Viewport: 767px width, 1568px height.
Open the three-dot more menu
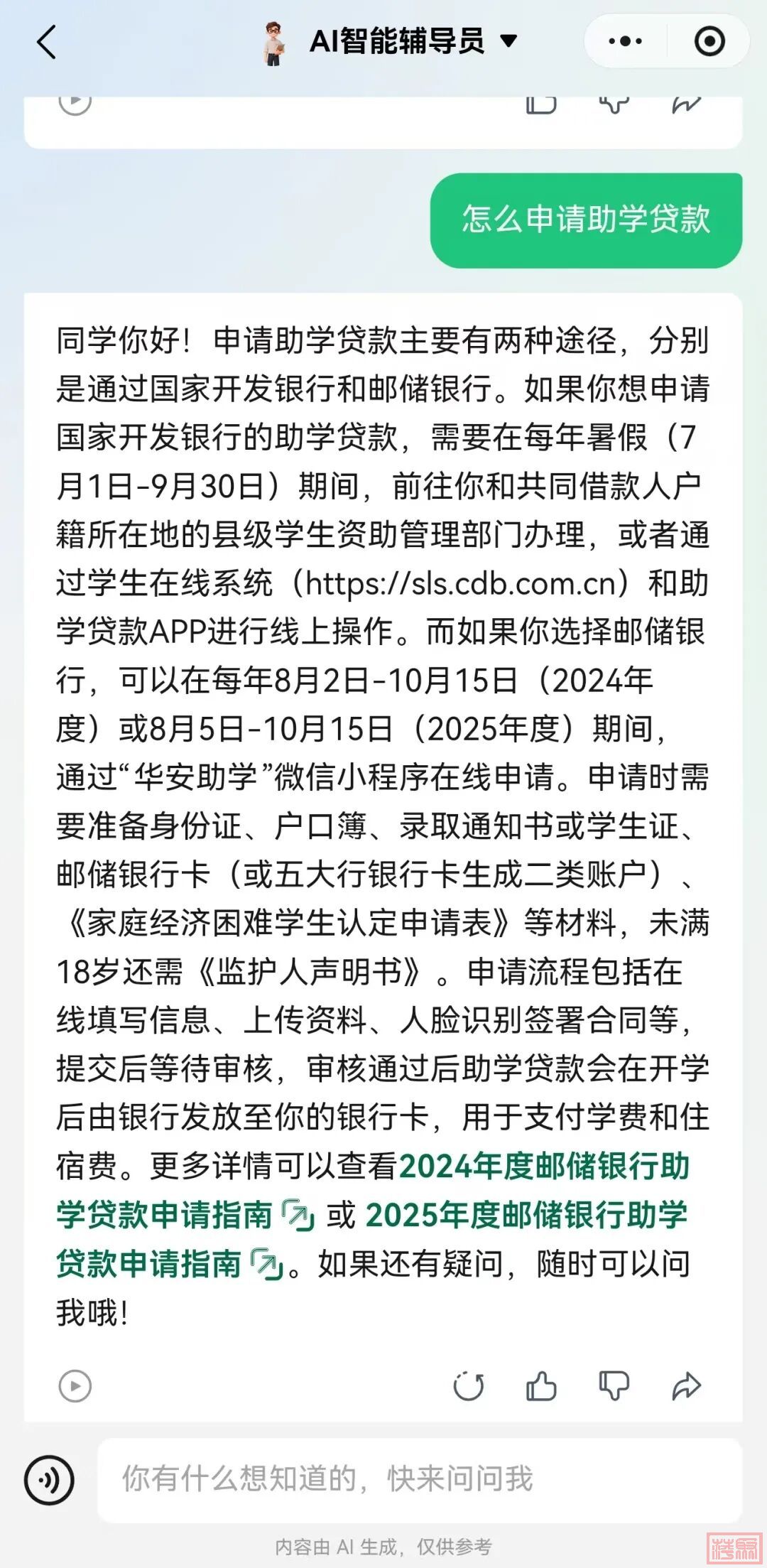pos(625,41)
